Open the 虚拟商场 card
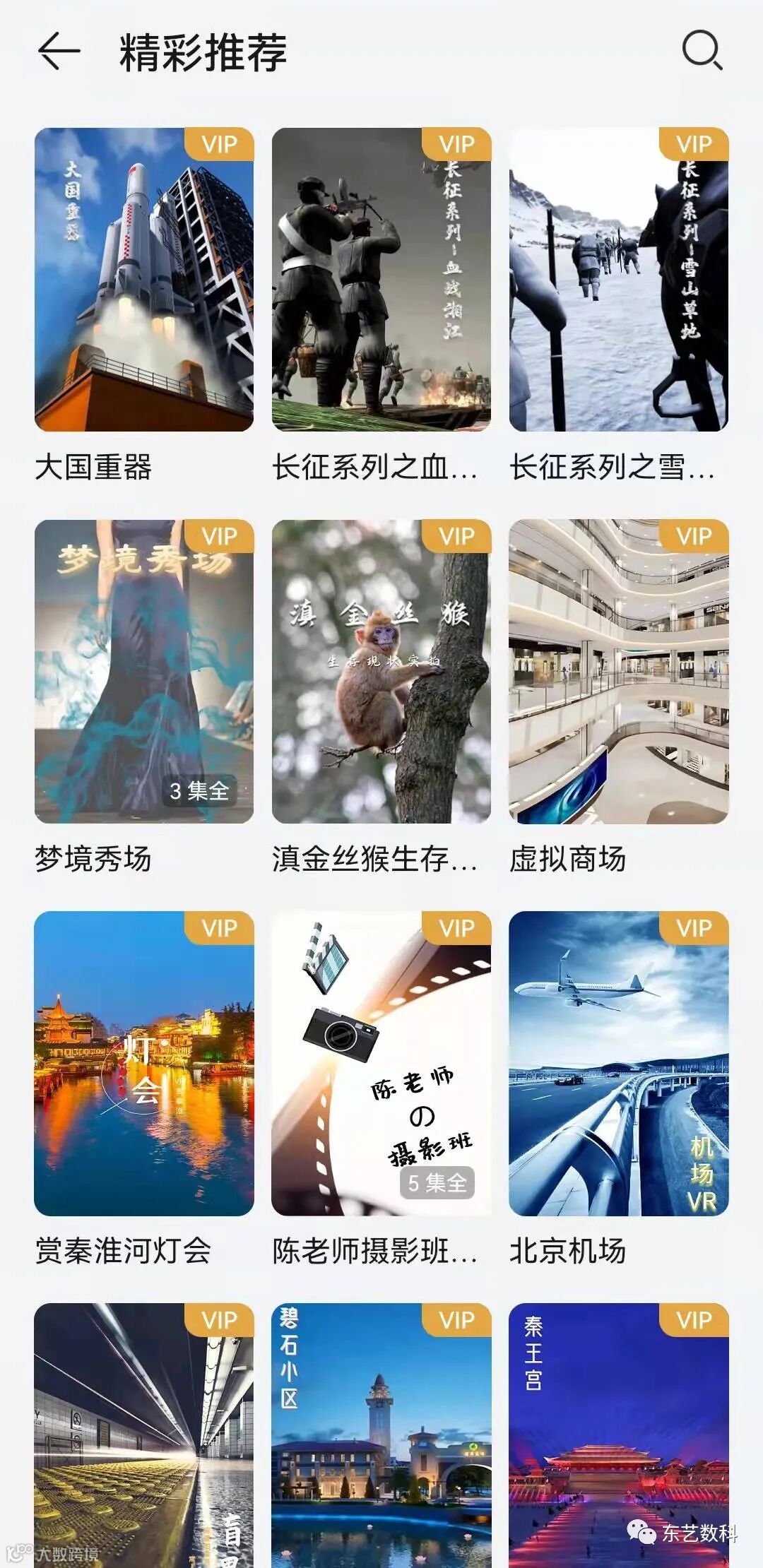Viewport: 763px width, 1568px height. pos(619,672)
